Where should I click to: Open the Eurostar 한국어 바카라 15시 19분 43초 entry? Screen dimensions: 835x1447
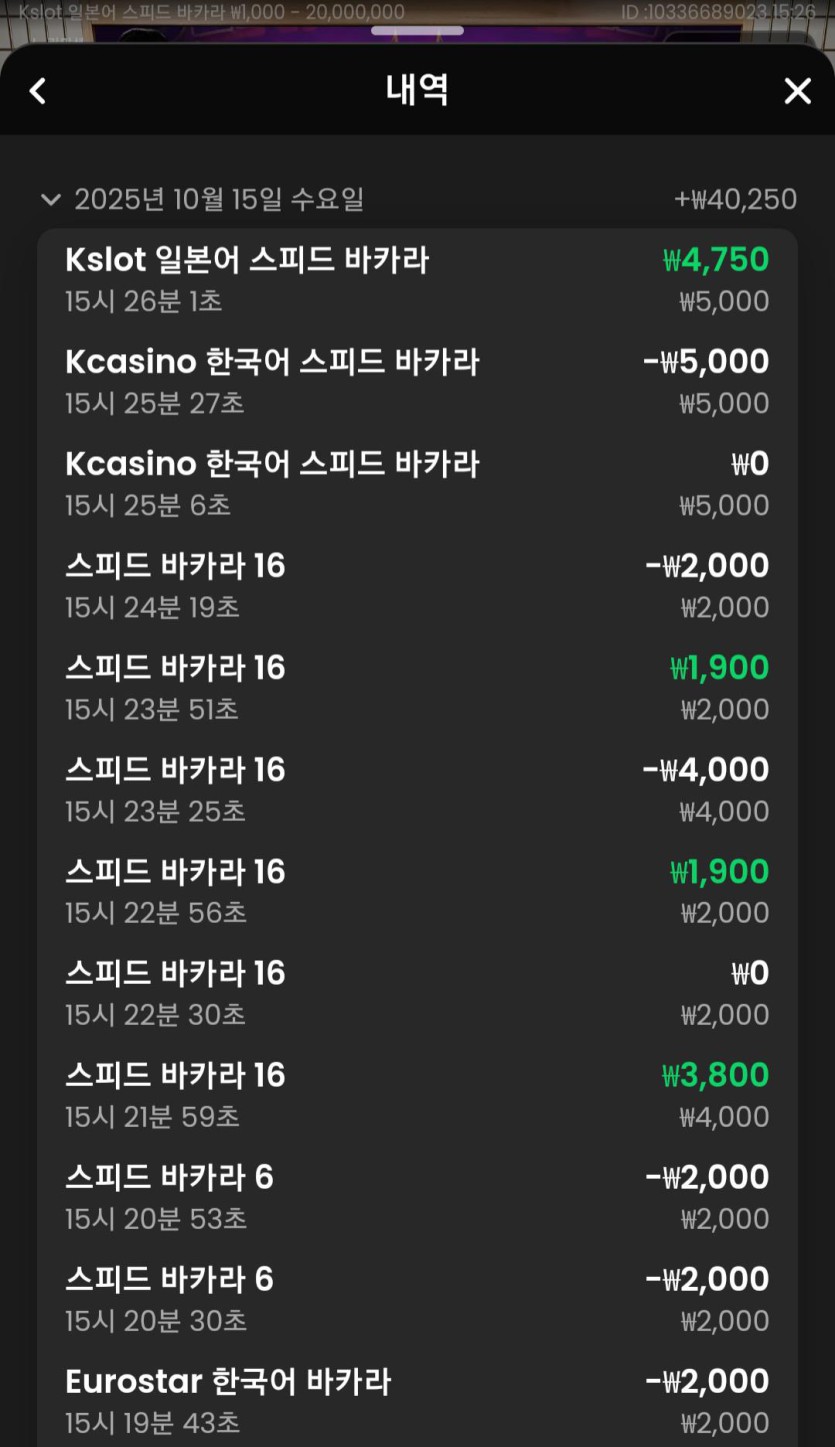[417, 1401]
